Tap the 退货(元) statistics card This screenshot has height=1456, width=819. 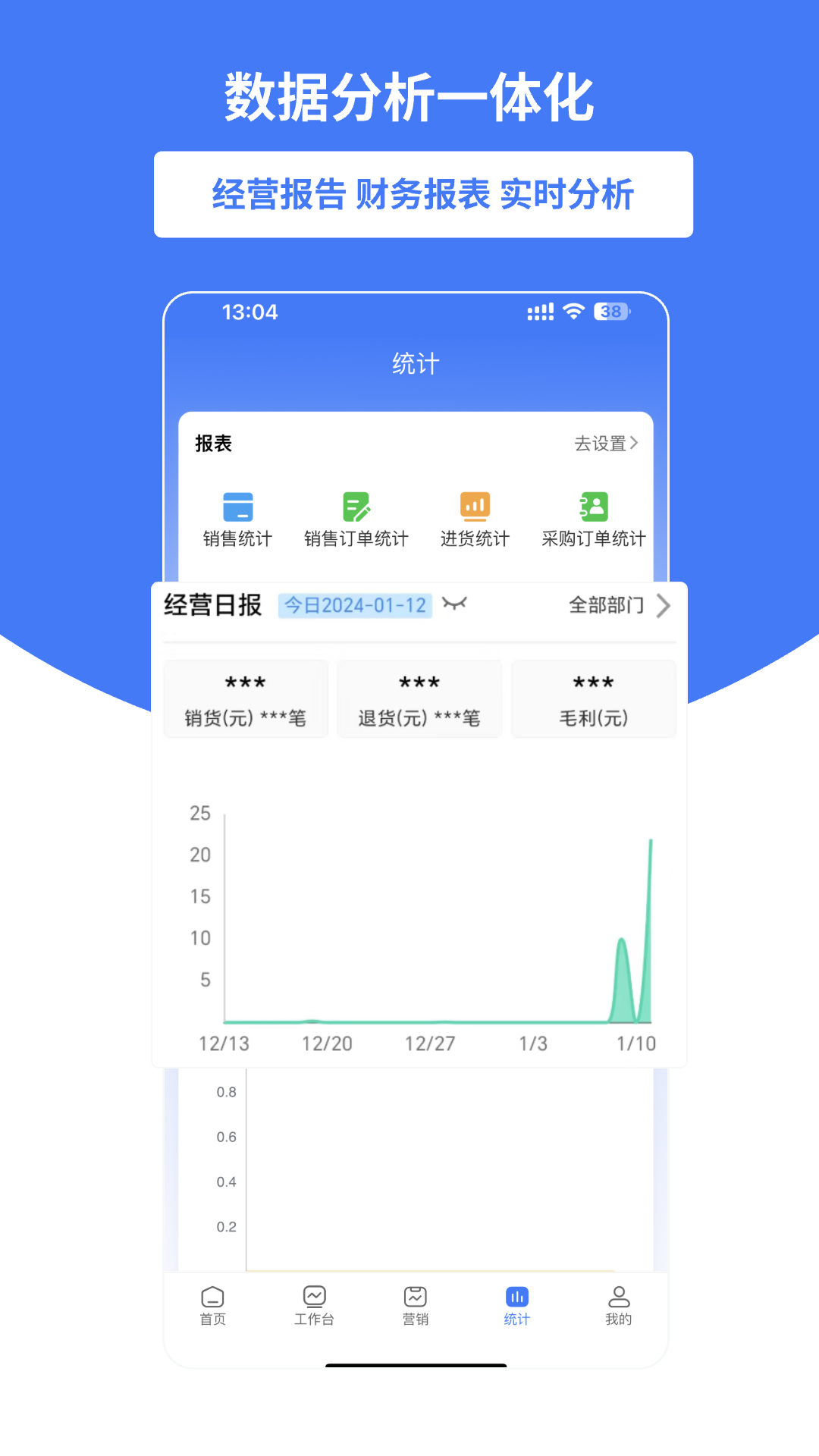pyautogui.click(x=419, y=698)
